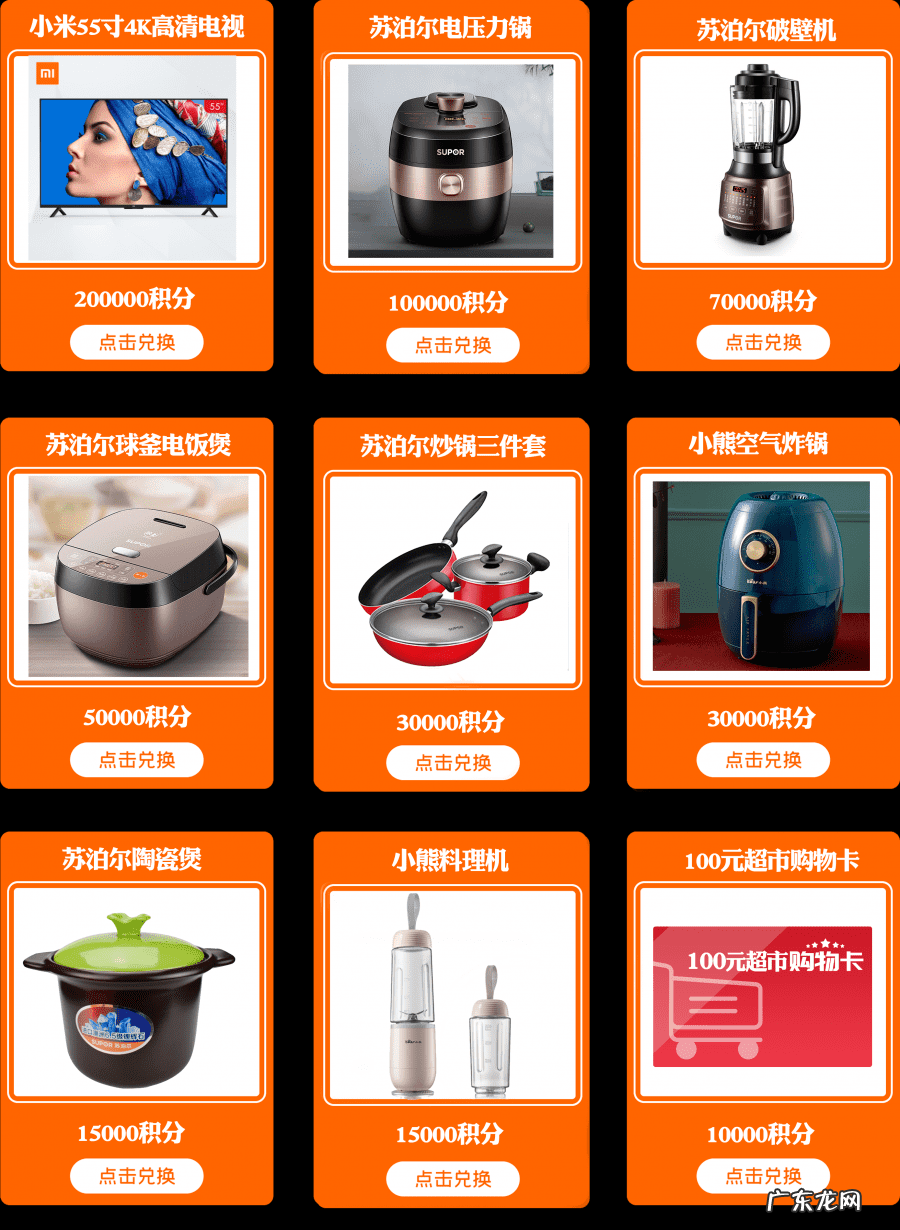Redeem the 100元超市购物卡
This screenshot has width=900, height=1230.
tap(763, 1176)
